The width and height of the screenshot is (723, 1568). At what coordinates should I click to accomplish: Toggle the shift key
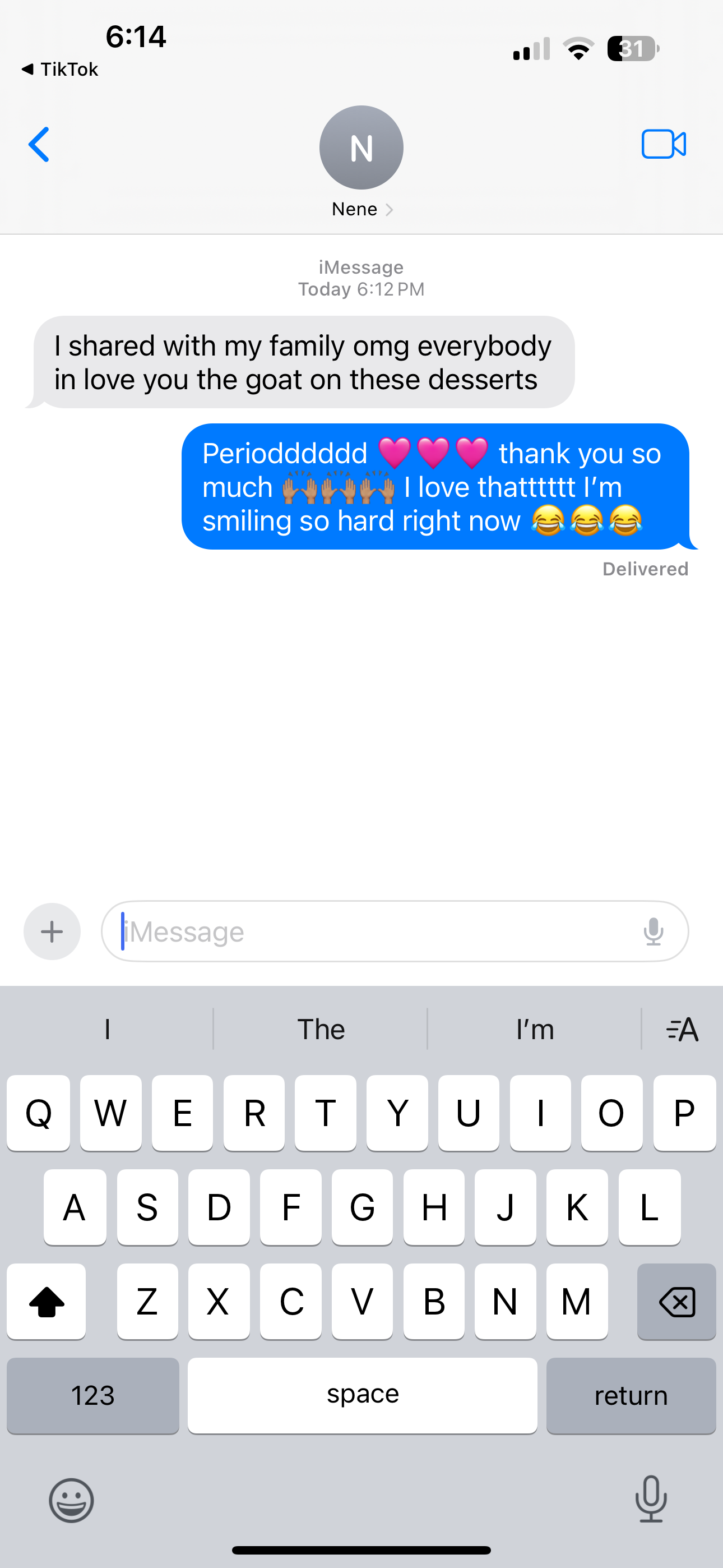tap(47, 1302)
